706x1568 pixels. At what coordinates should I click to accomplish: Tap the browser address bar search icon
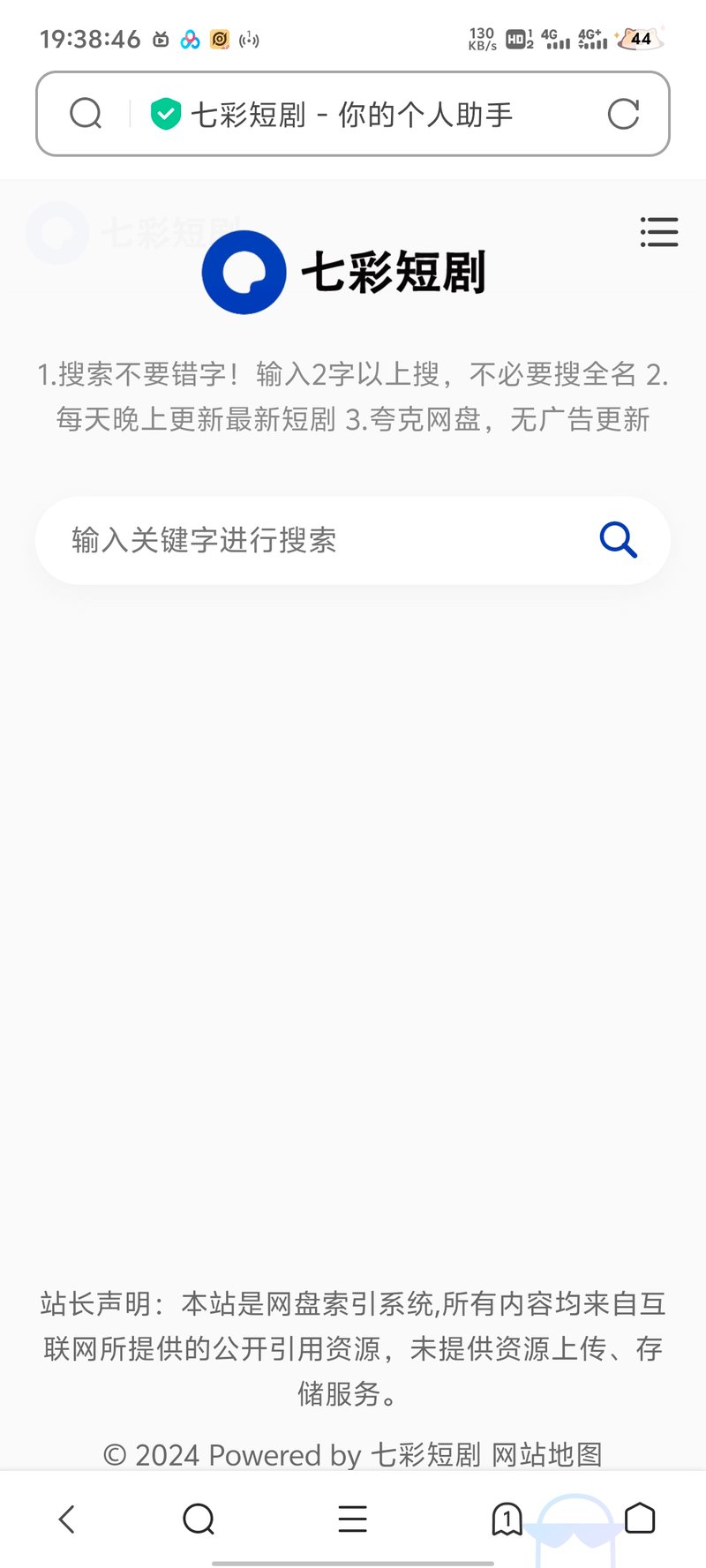tap(86, 114)
